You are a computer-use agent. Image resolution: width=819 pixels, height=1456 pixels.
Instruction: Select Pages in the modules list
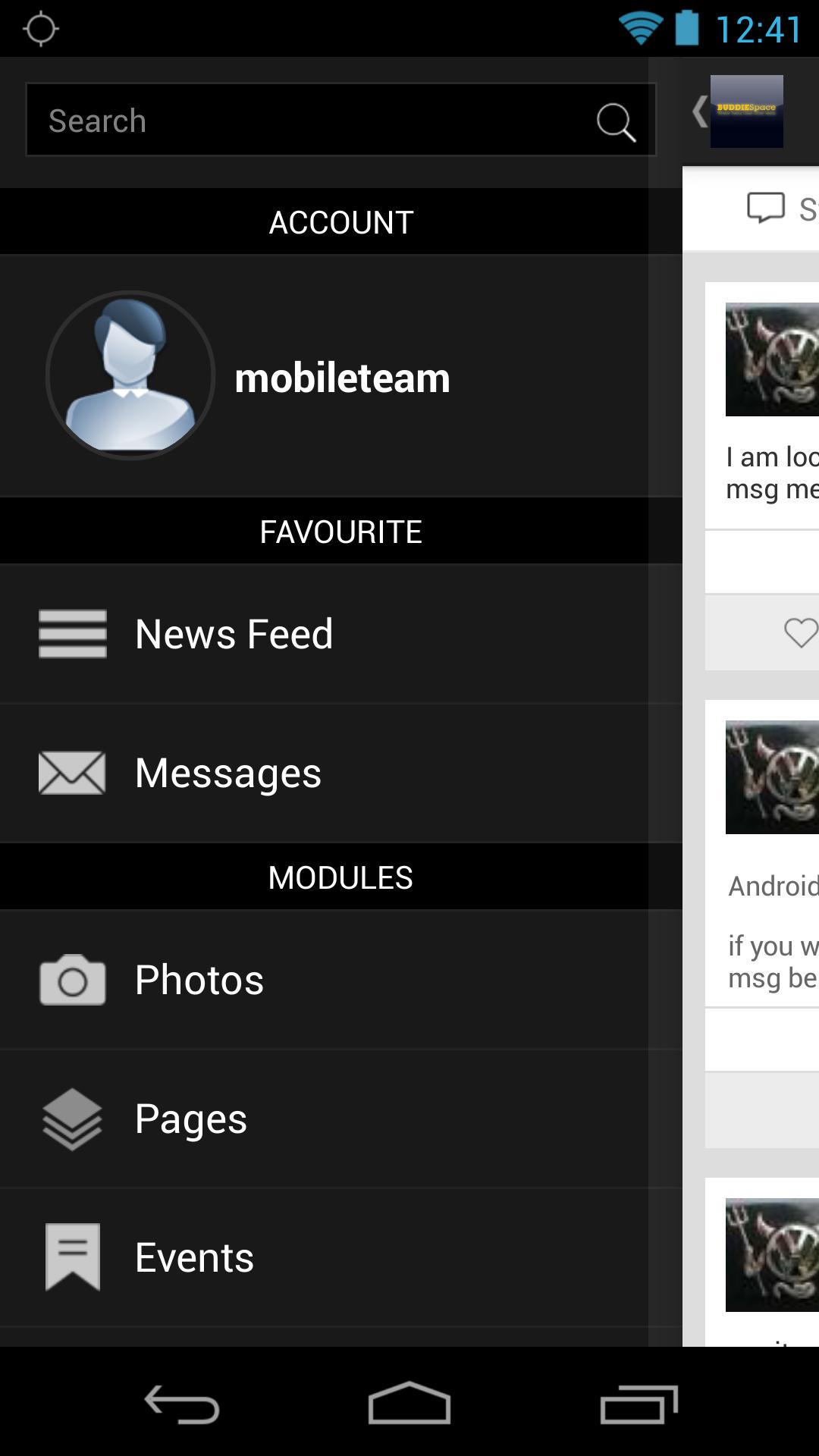click(x=341, y=1119)
